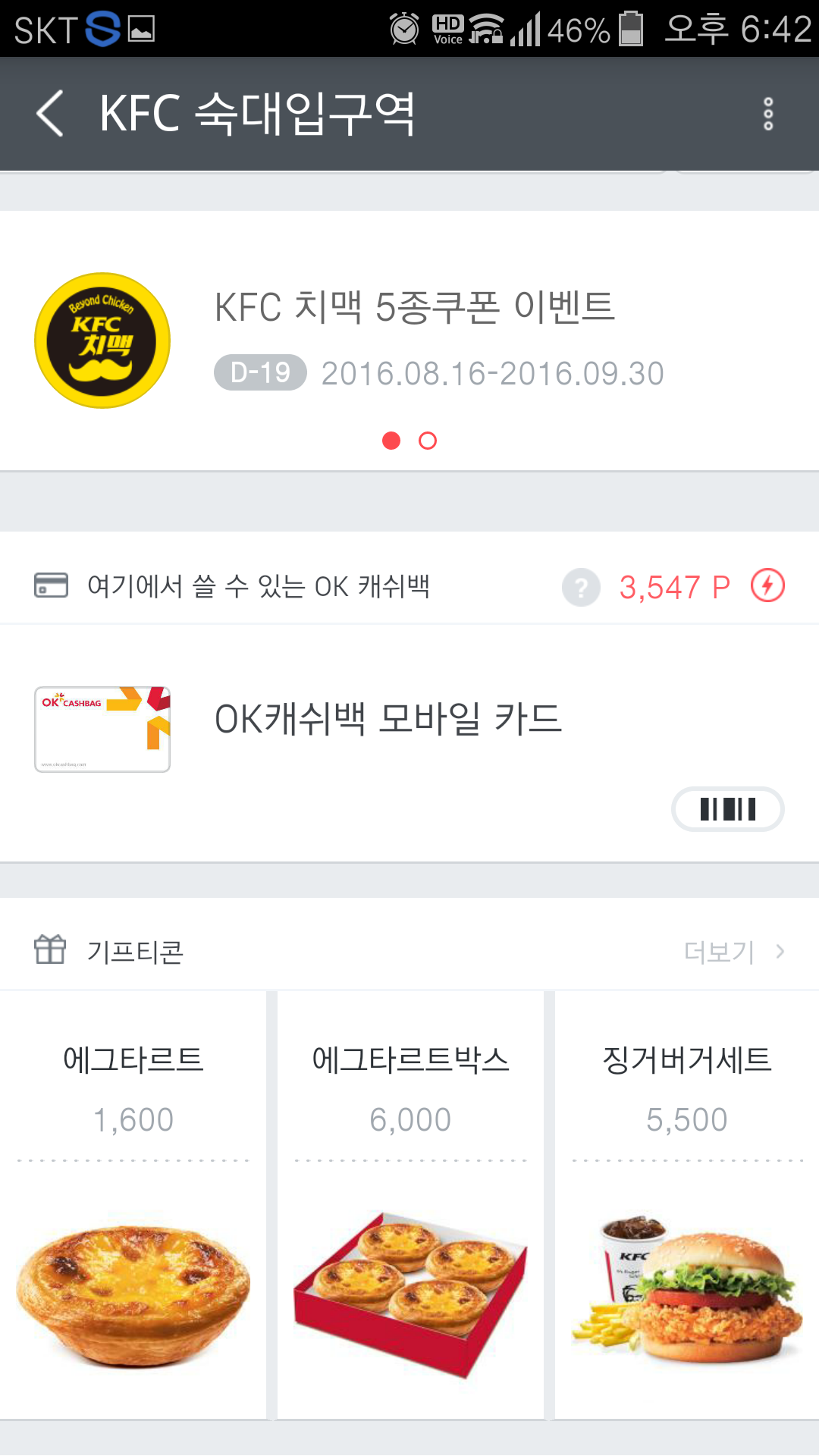The image size is (819, 1456).
Task: Open the three-dot overflow menu
Action: coord(767,114)
